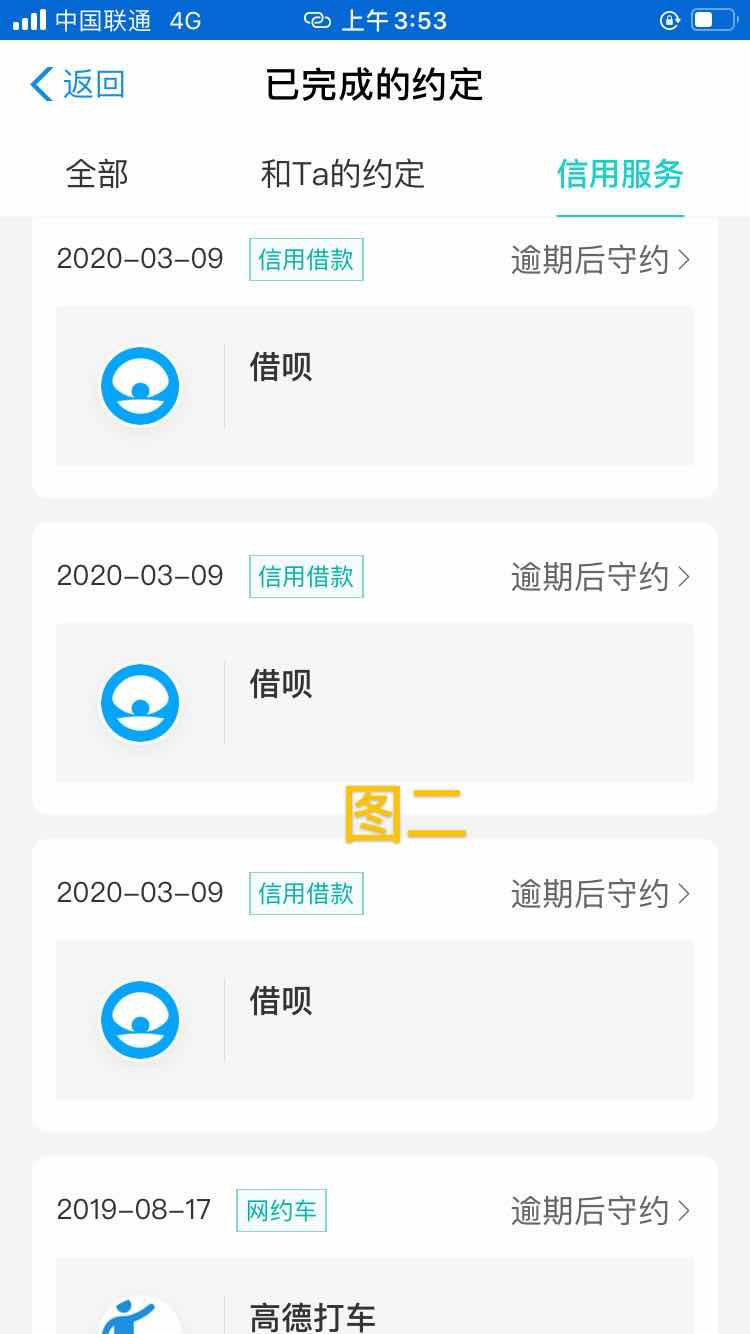Open 逾期后守约 details for the 2019-08-17 entry

pyautogui.click(x=601, y=1211)
